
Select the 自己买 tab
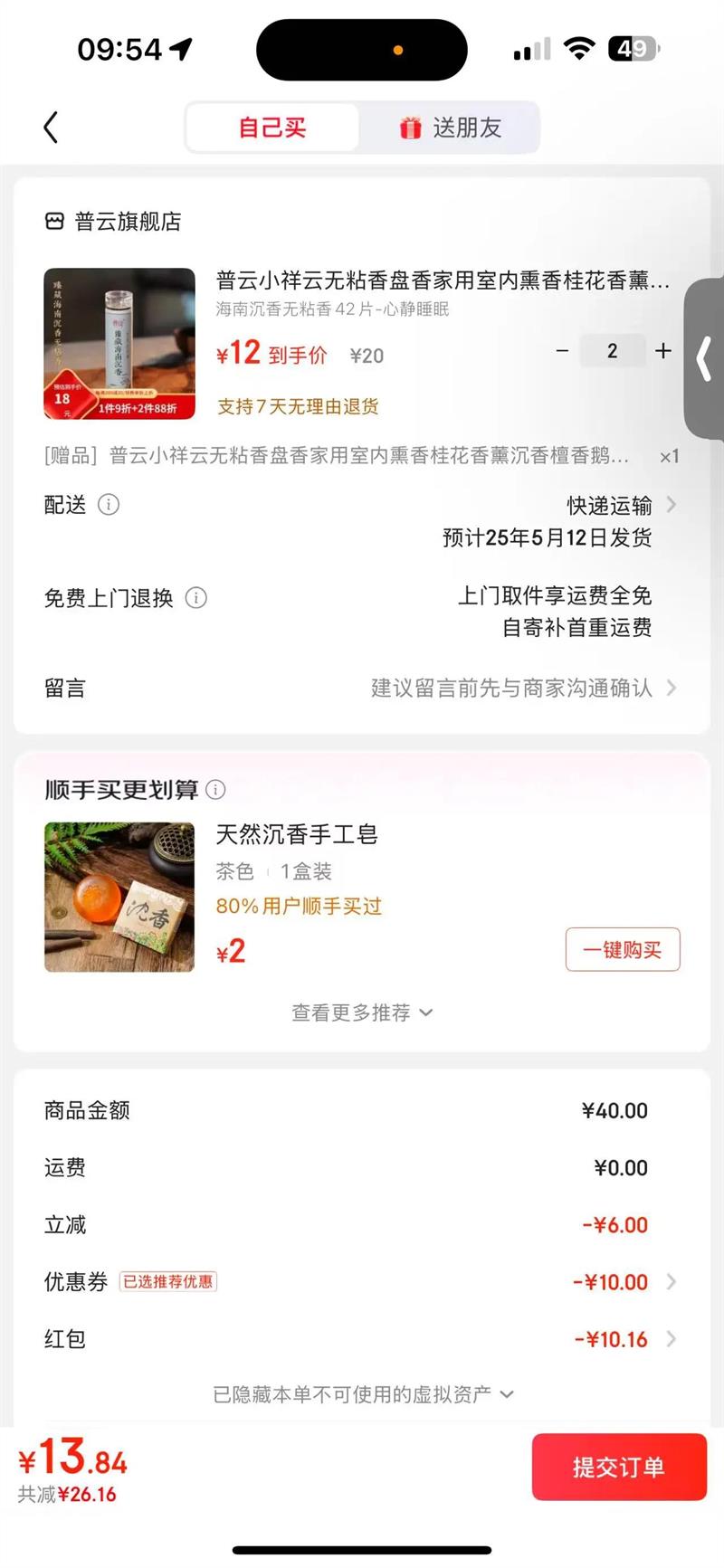tap(272, 128)
